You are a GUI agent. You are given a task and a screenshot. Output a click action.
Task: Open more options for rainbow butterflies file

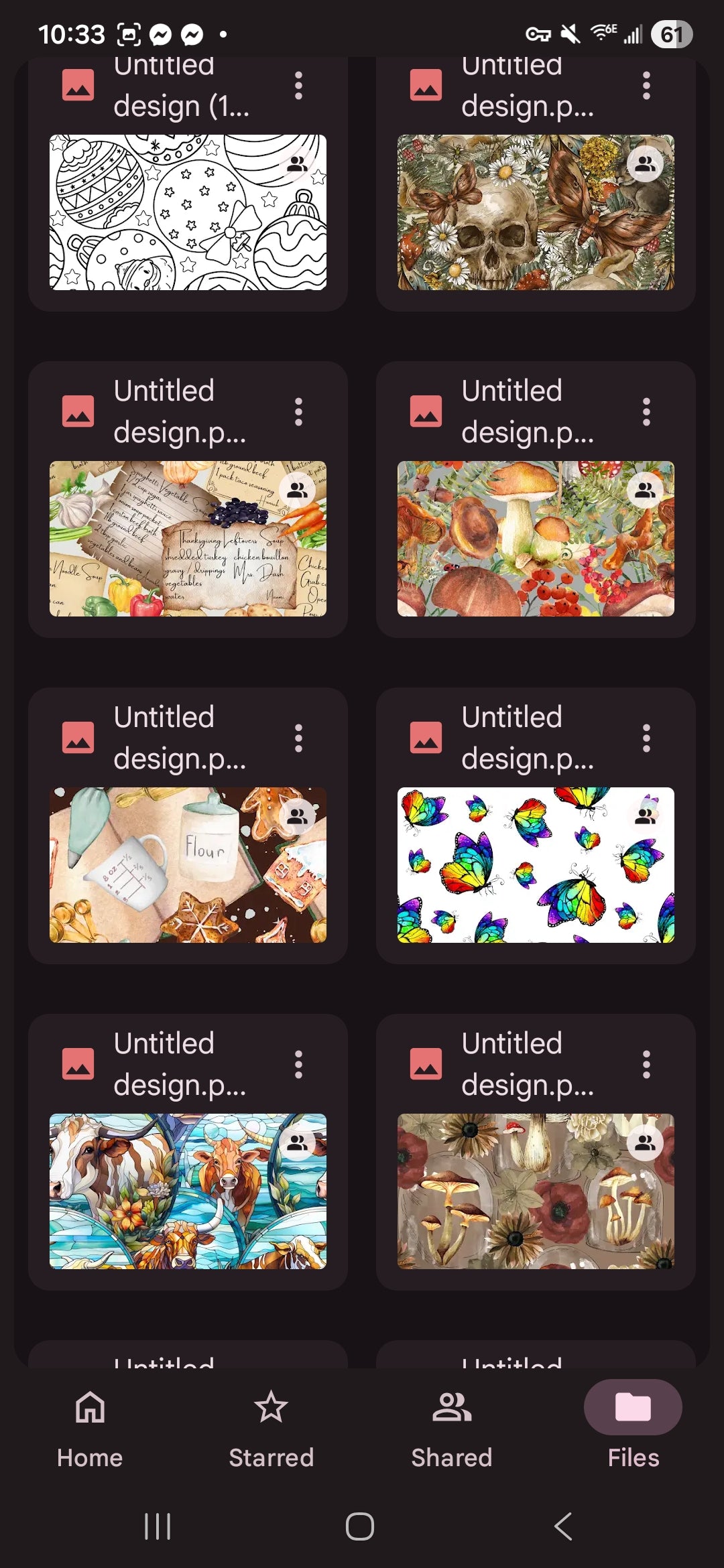[x=646, y=738]
